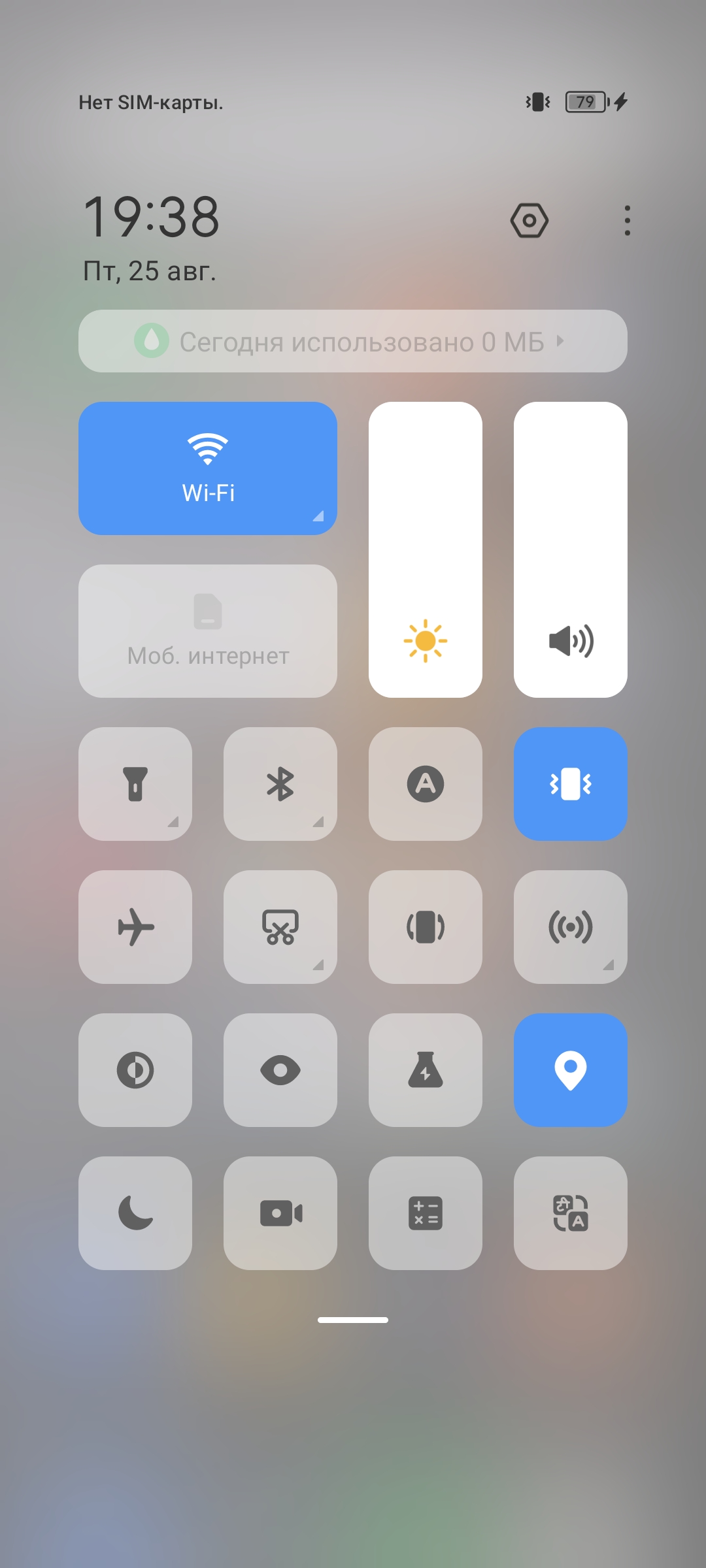This screenshot has height=1568, width=706.
Task: Toggle auto-rotate screen tile
Action: point(426,927)
